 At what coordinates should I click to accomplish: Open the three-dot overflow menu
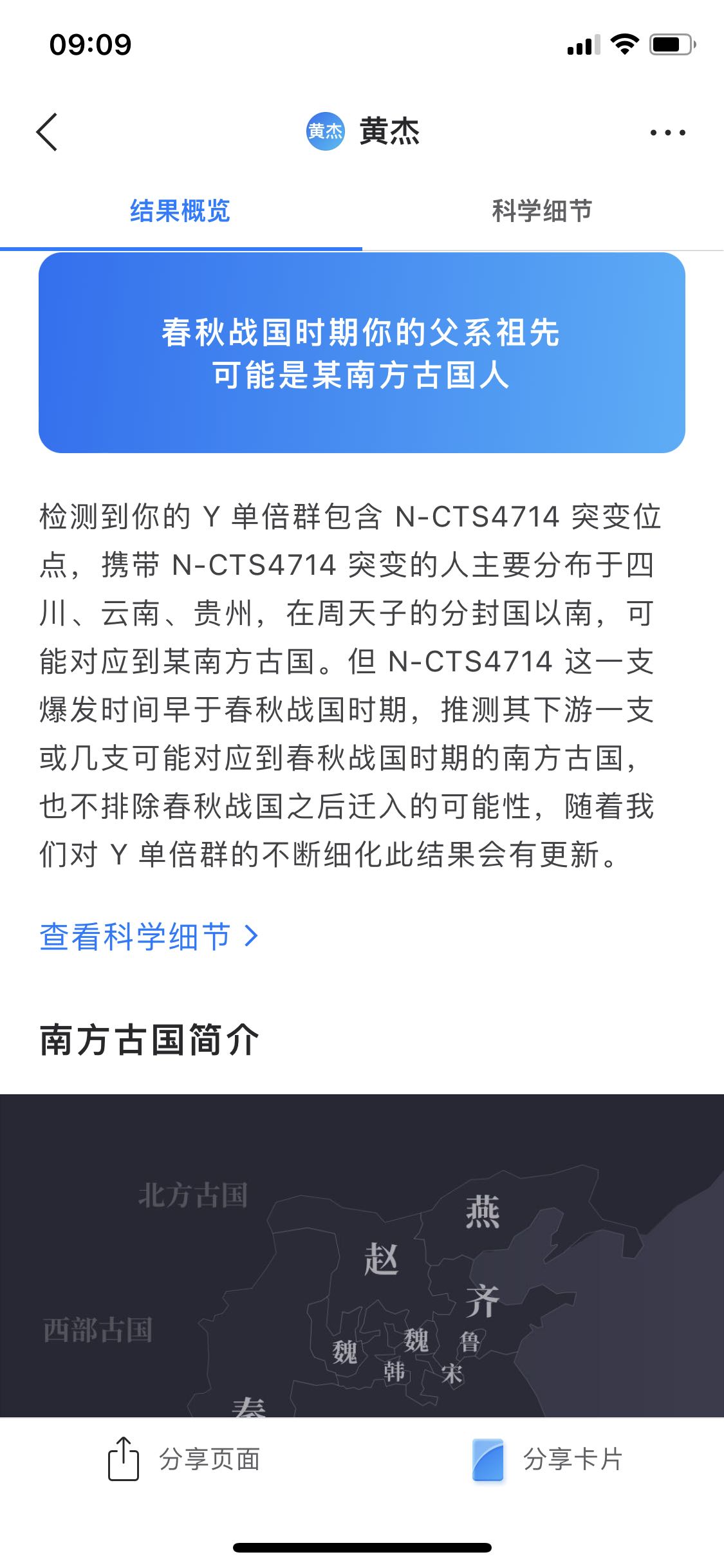[667, 133]
